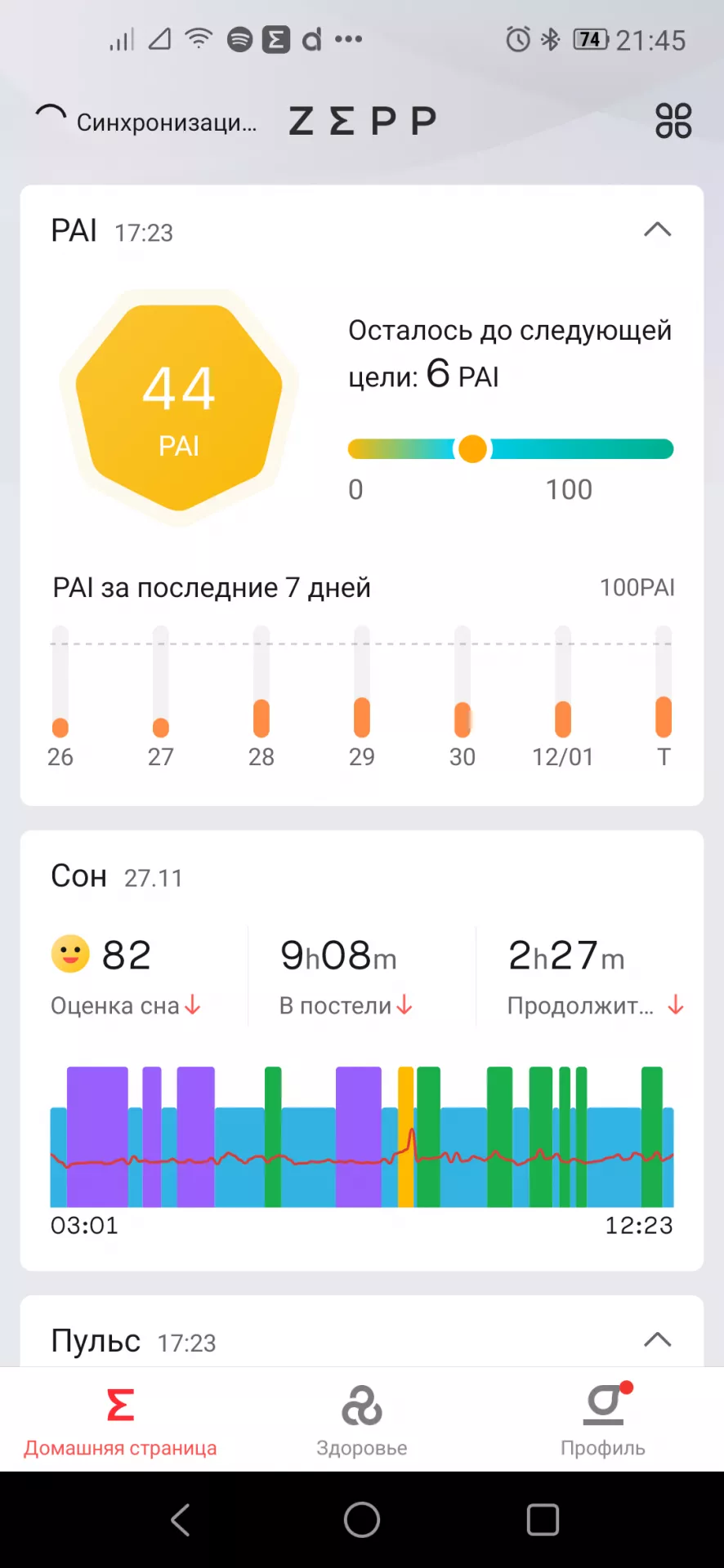Open the four-squares grid menu icon

[x=673, y=121]
